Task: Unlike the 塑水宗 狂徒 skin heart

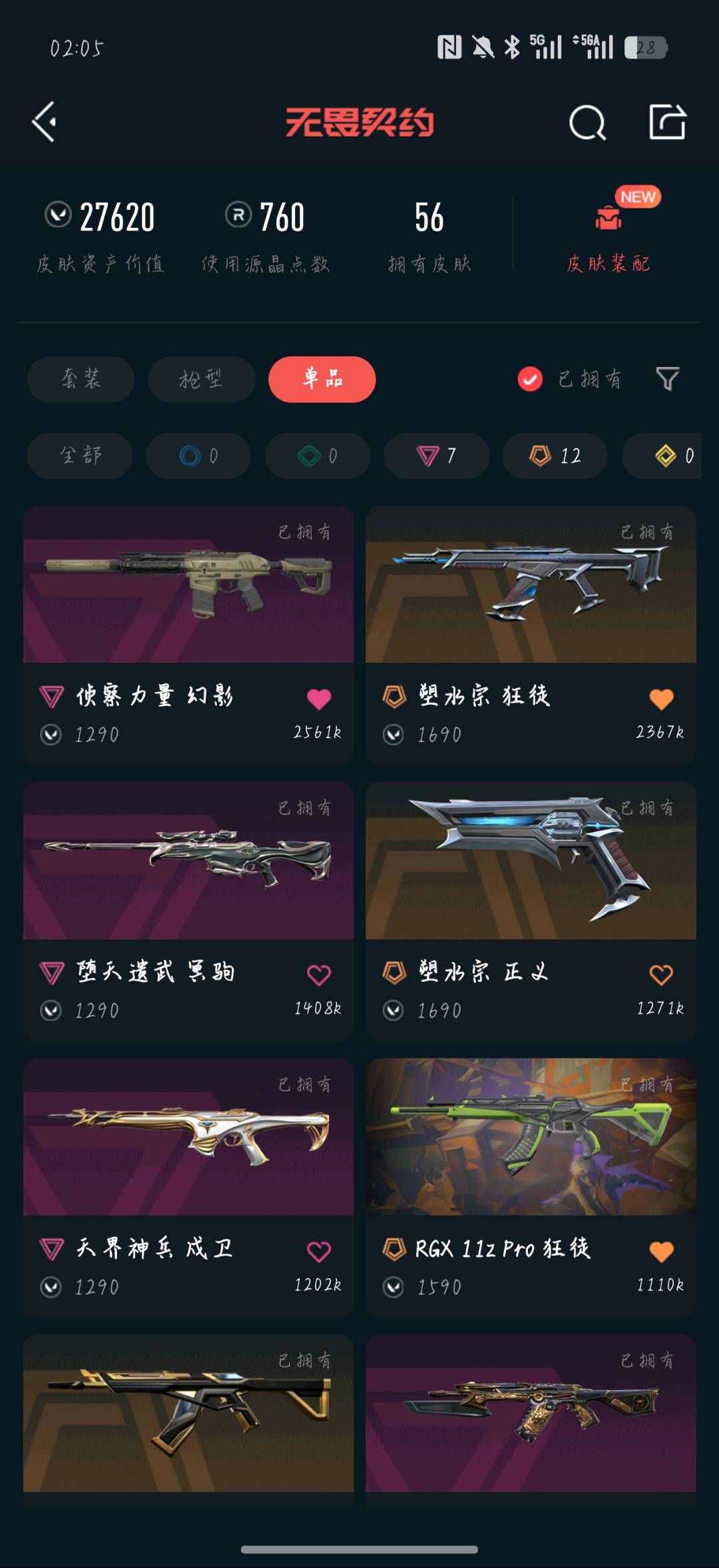Action: click(661, 699)
